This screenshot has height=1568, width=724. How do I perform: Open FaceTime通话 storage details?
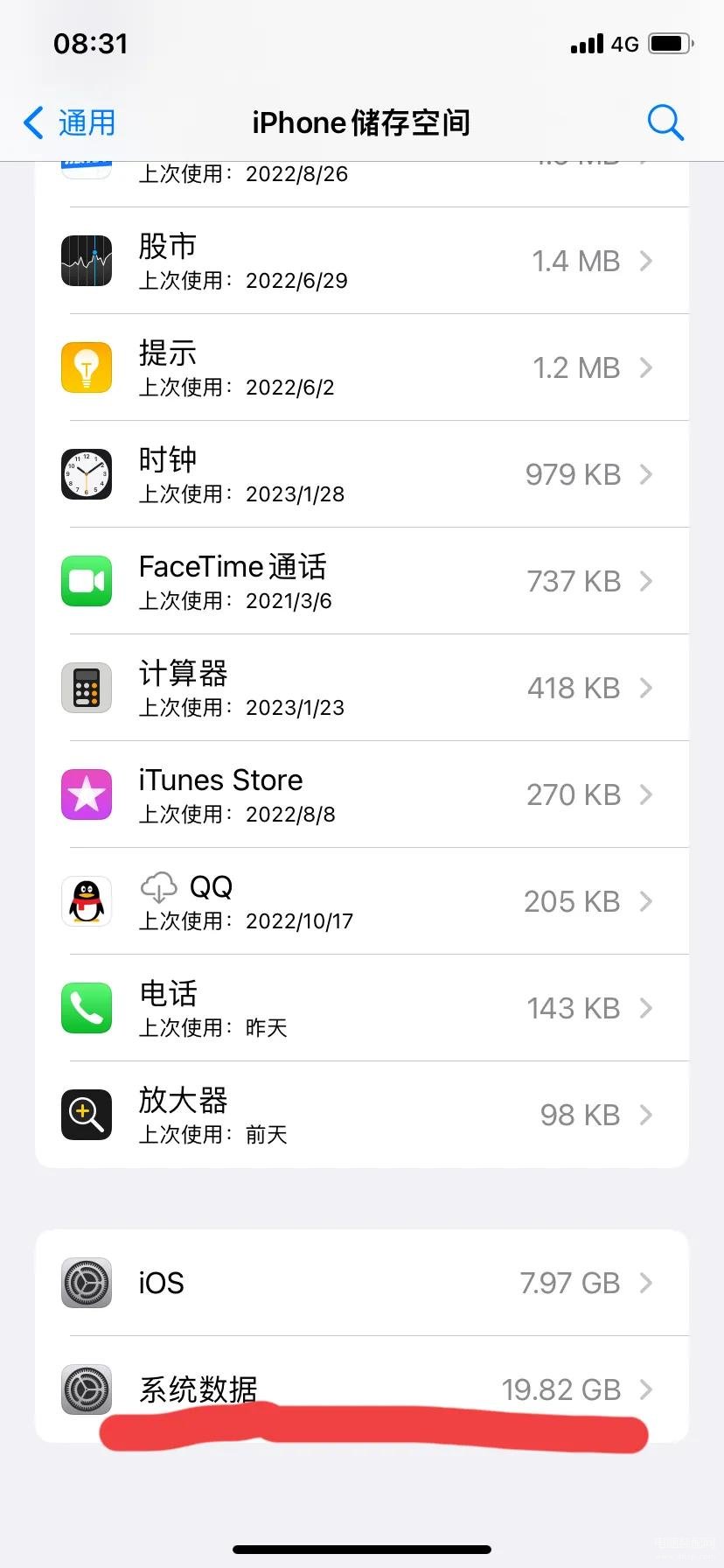362,581
